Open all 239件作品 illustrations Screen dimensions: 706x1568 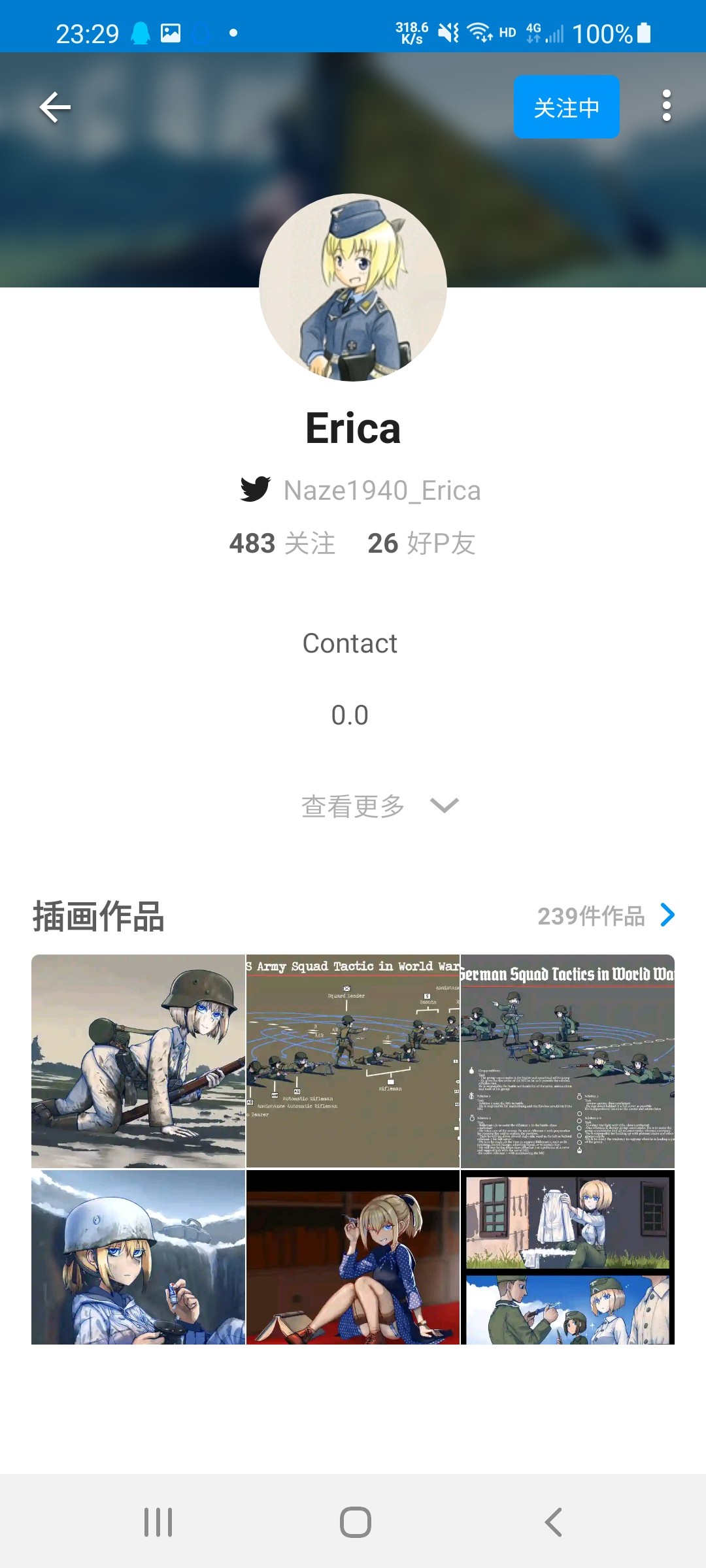coord(605,915)
